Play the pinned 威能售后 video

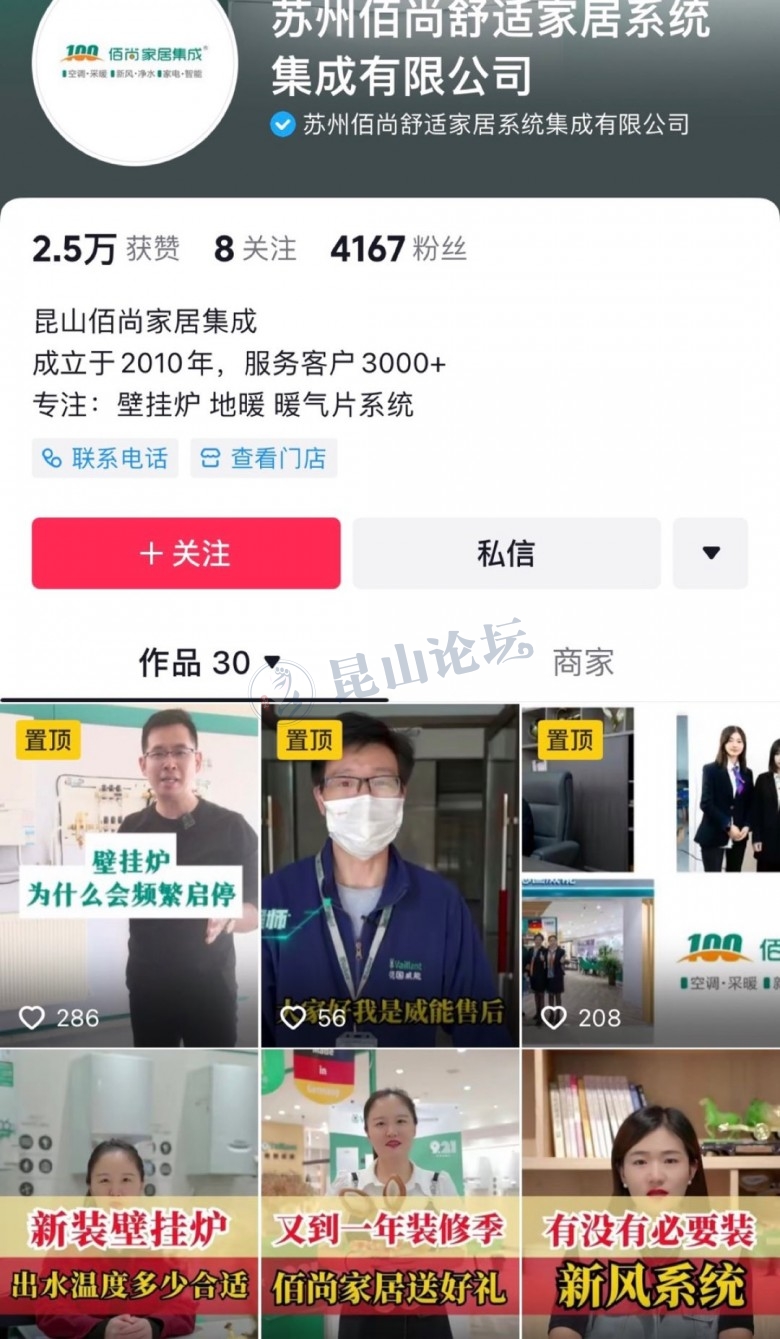(x=390, y=875)
